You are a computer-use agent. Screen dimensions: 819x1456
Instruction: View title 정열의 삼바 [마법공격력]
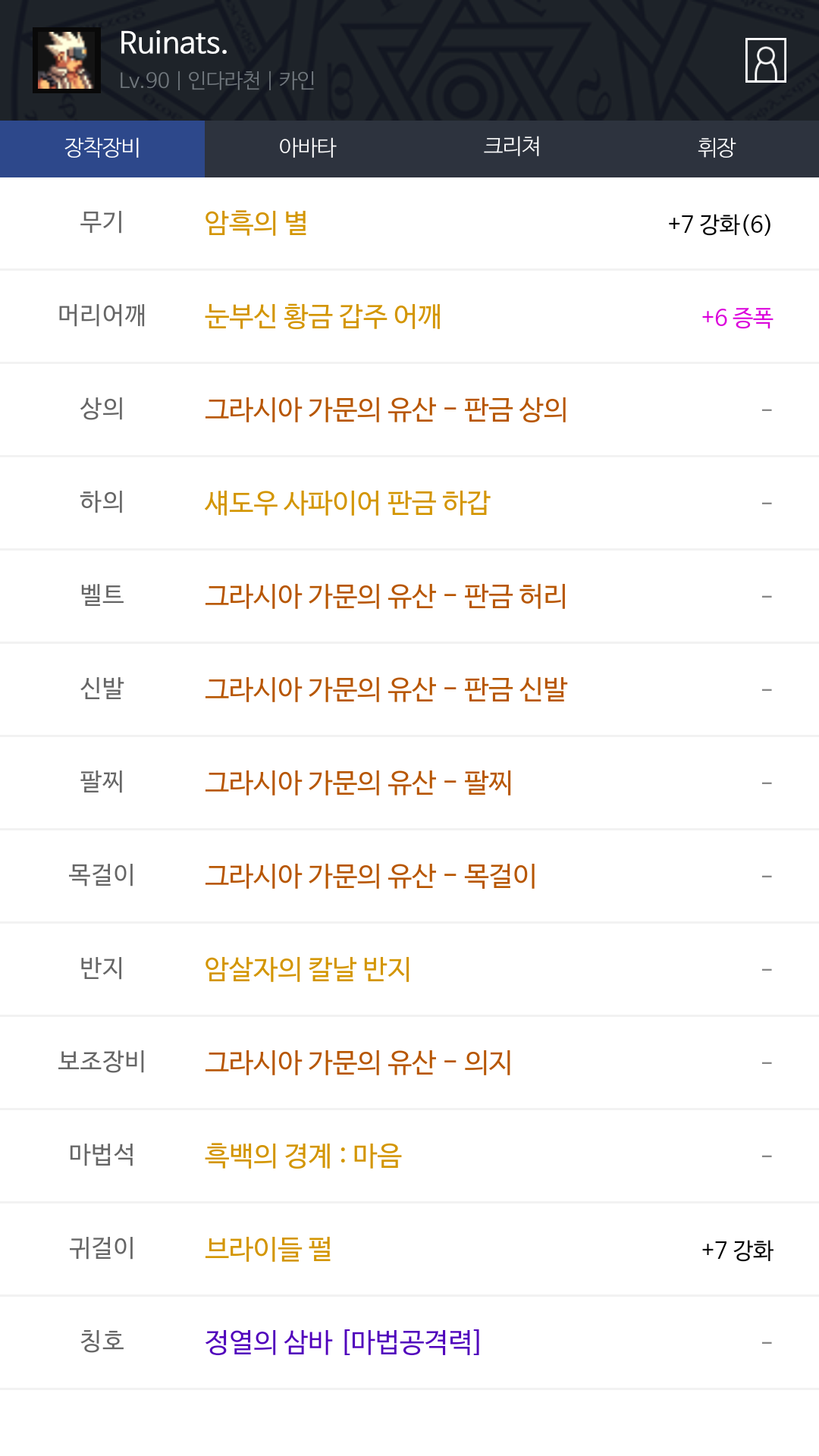[x=342, y=1342]
